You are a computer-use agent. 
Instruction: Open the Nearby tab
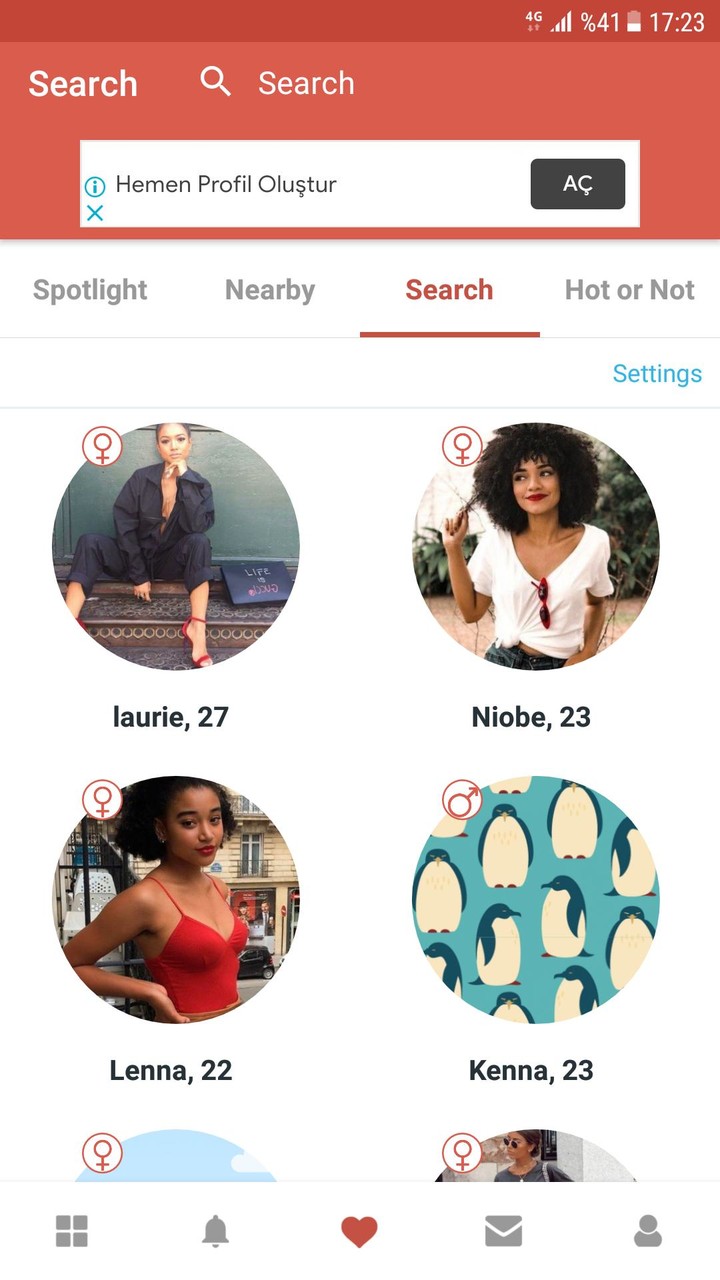[269, 290]
